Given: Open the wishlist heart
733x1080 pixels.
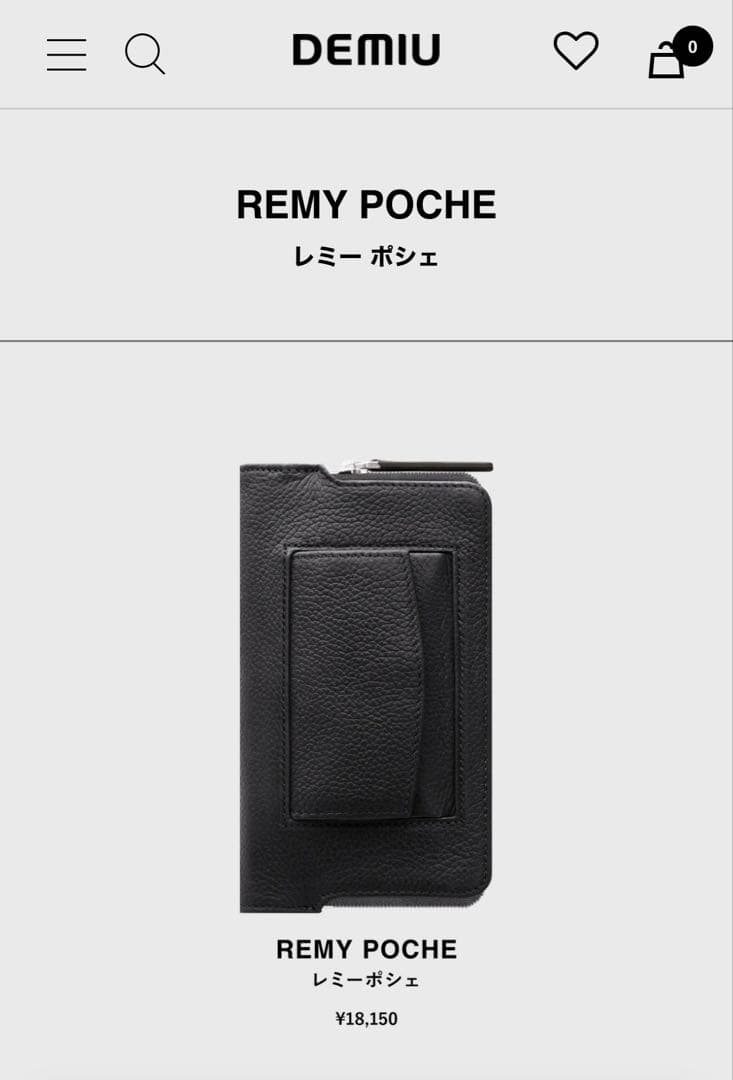Looking at the screenshot, I should pyautogui.click(x=576, y=51).
